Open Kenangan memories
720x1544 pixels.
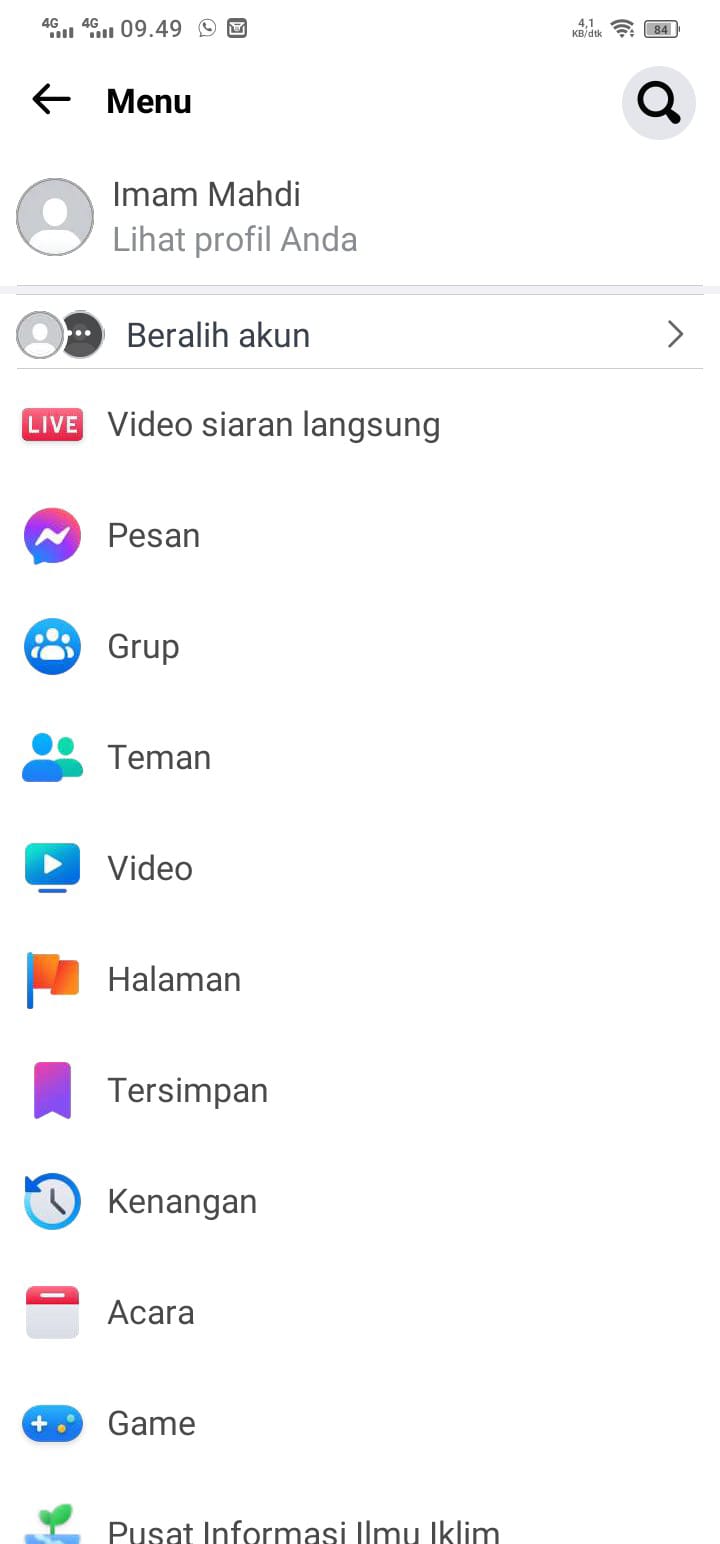[x=182, y=1202]
